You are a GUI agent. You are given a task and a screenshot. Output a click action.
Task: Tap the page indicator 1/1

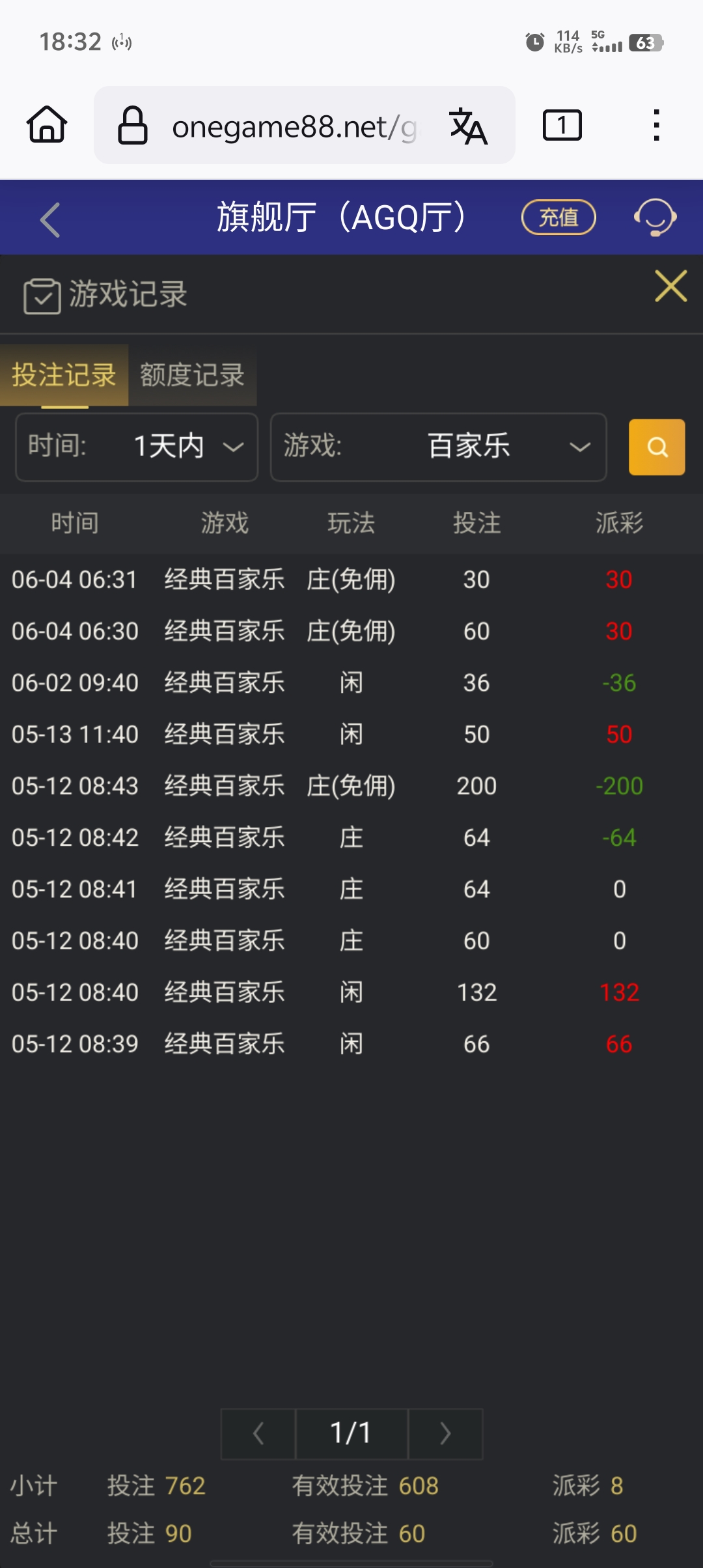click(x=351, y=1433)
